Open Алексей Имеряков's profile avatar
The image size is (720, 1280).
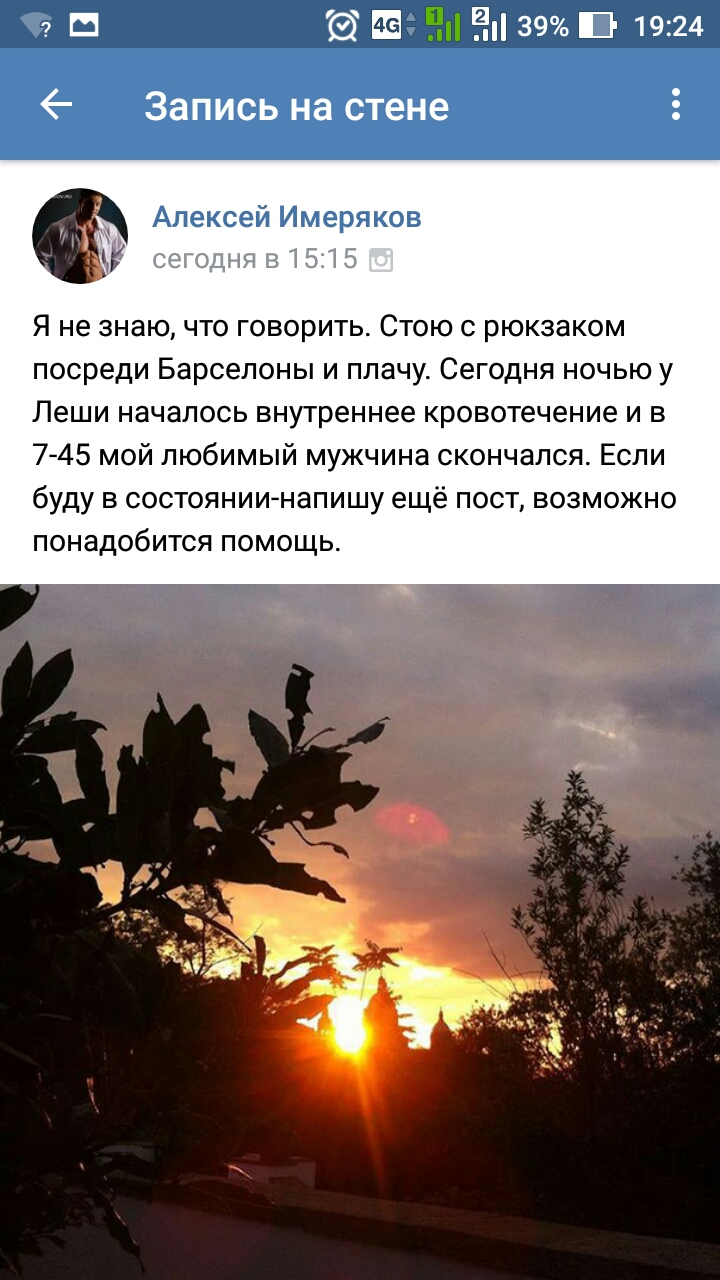tap(80, 235)
